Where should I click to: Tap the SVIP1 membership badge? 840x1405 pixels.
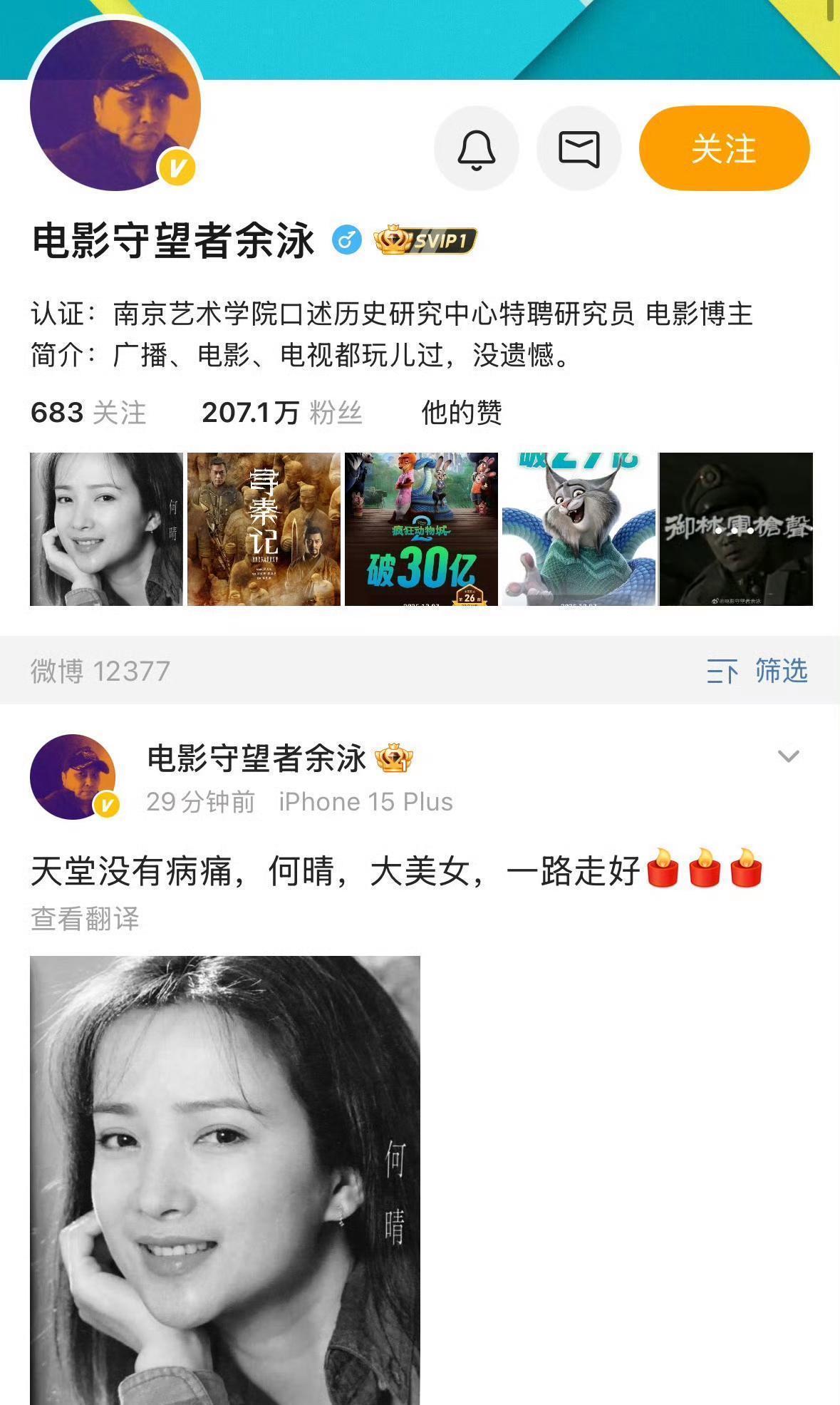(x=425, y=240)
